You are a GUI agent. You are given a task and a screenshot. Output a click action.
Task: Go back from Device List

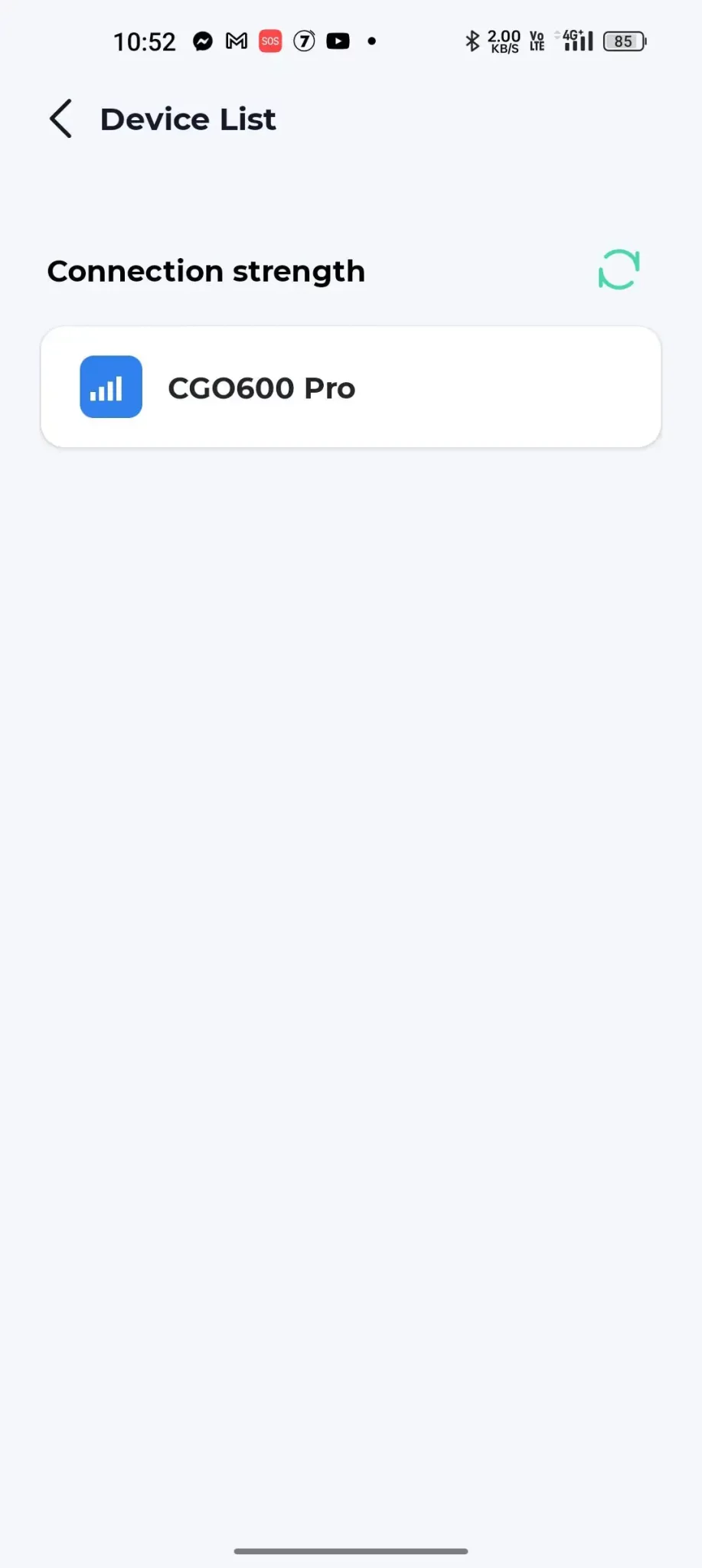pos(60,119)
